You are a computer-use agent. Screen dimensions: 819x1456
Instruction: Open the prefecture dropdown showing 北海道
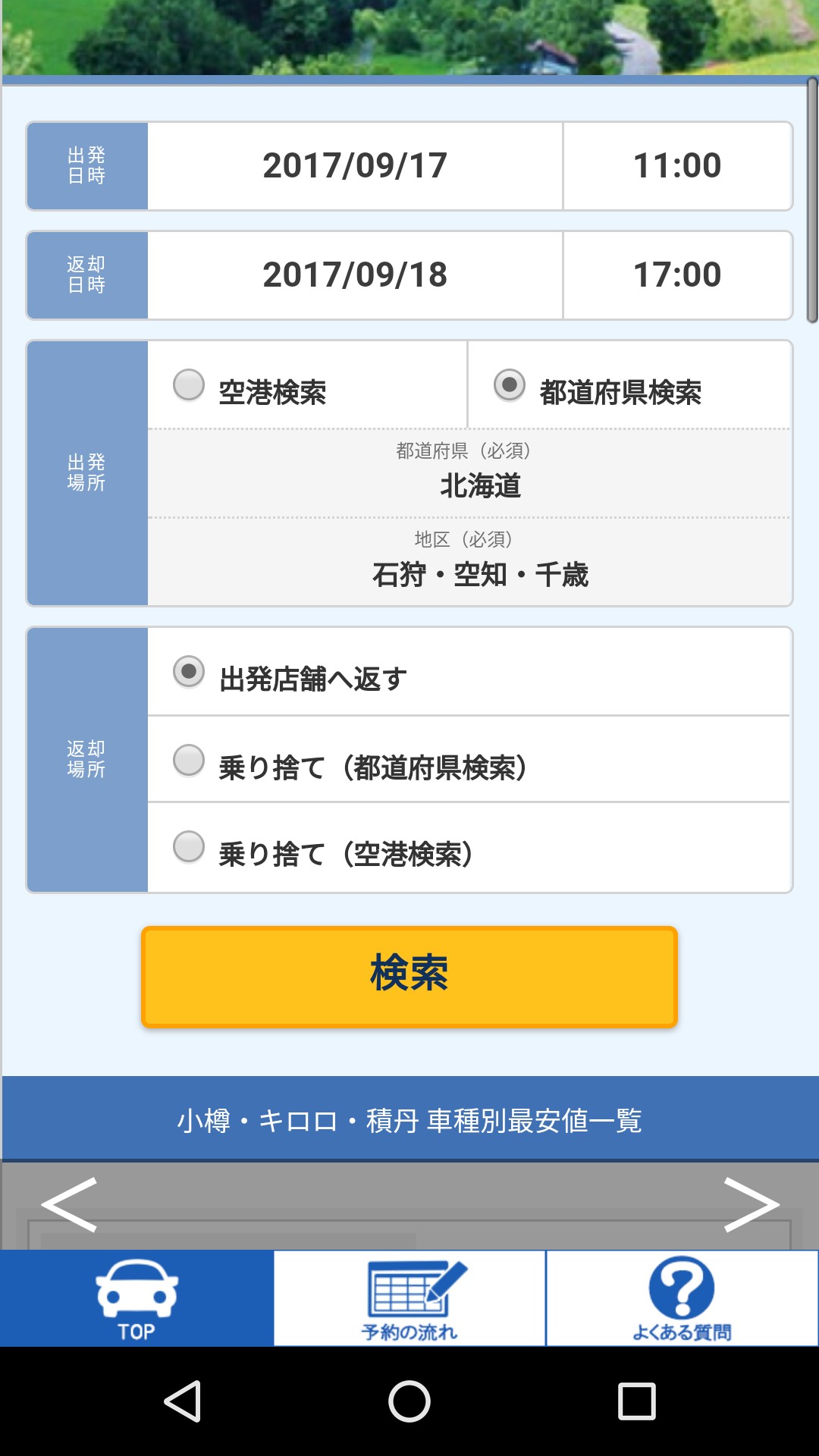click(x=470, y=475)
